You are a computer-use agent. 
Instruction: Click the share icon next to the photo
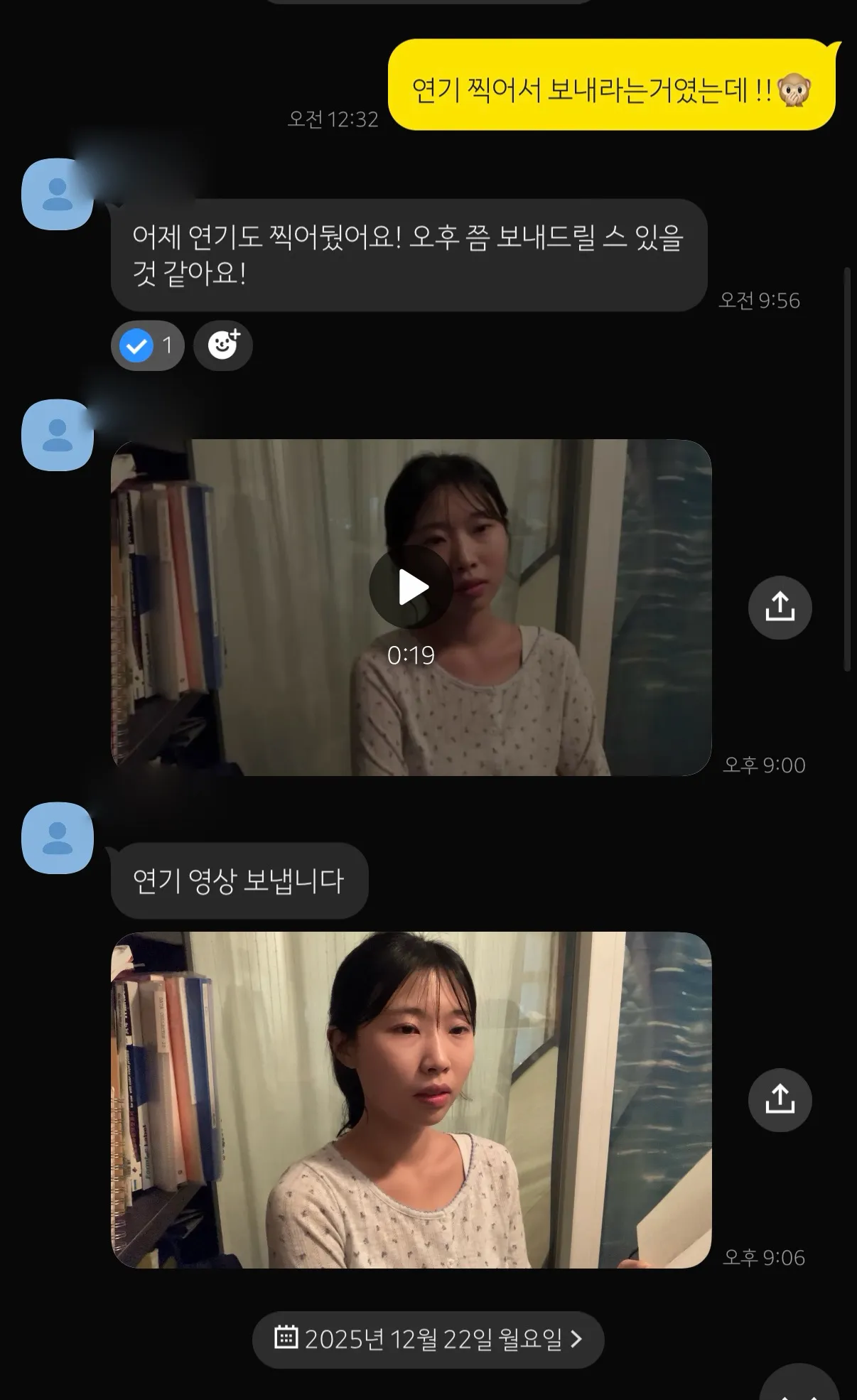780,1099
